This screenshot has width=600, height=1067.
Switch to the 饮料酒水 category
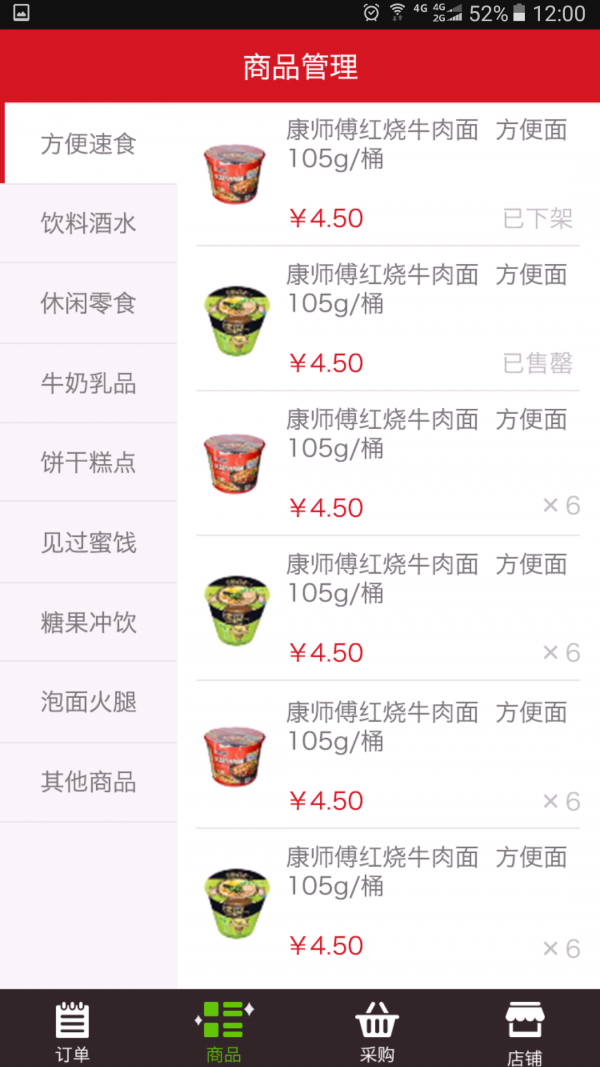pos(88,223)
